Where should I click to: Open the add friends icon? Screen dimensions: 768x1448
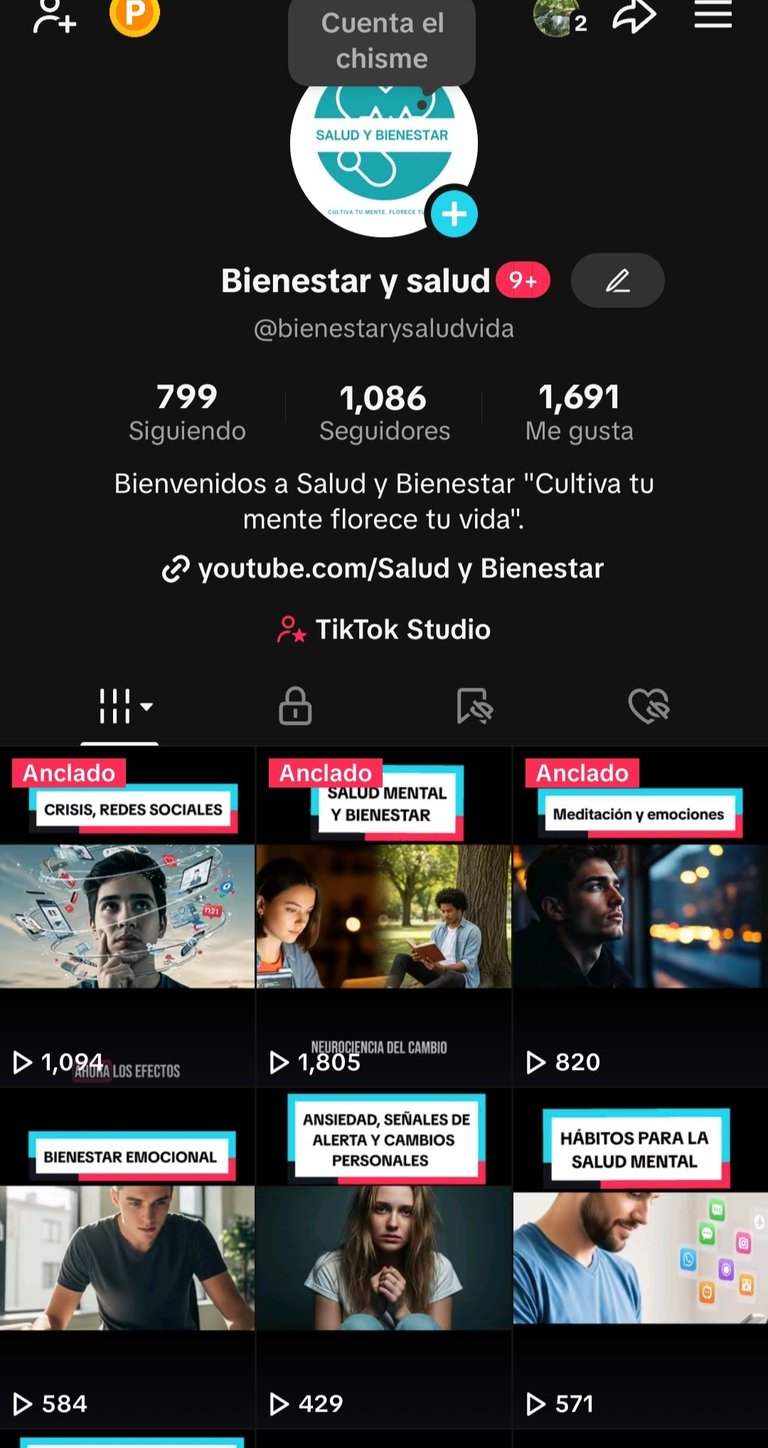tap(54, 17)
